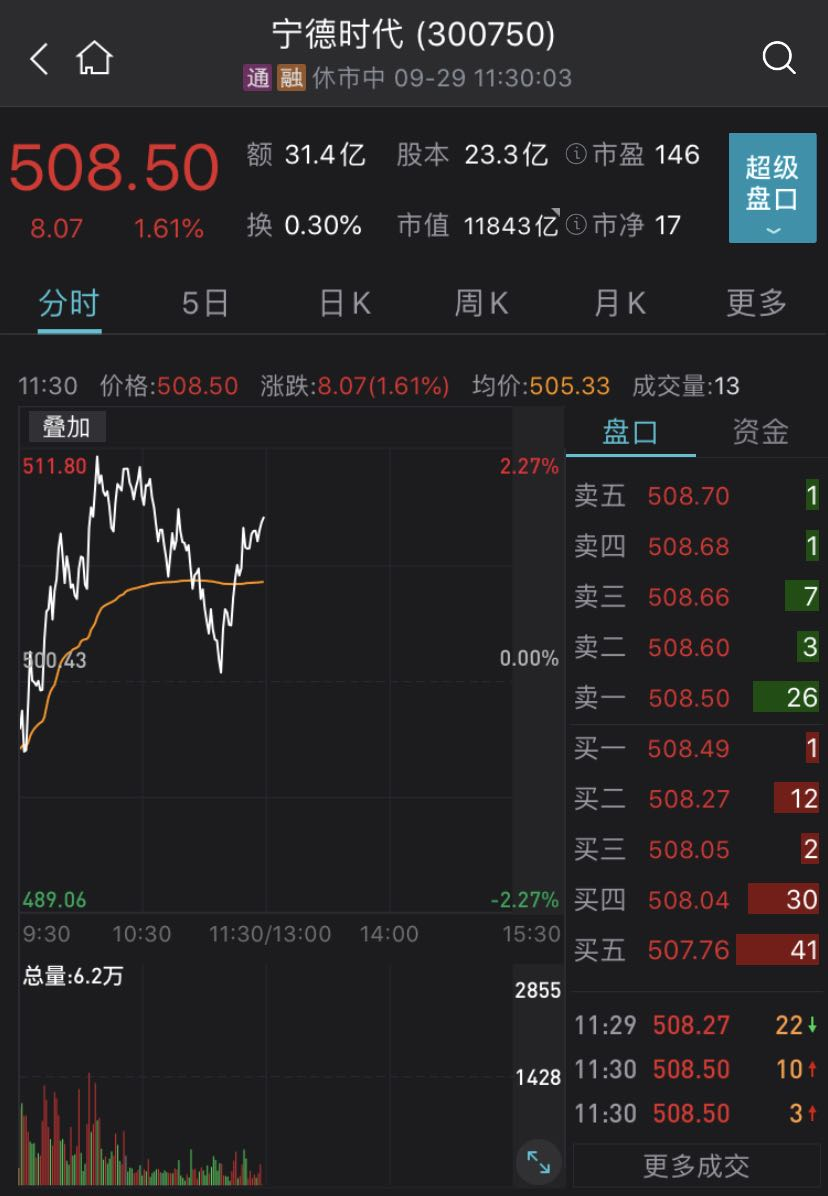This screenshot has width=828, height=1196.
Task: Switch to the 5日 chart tab
Action: (205, 303)
